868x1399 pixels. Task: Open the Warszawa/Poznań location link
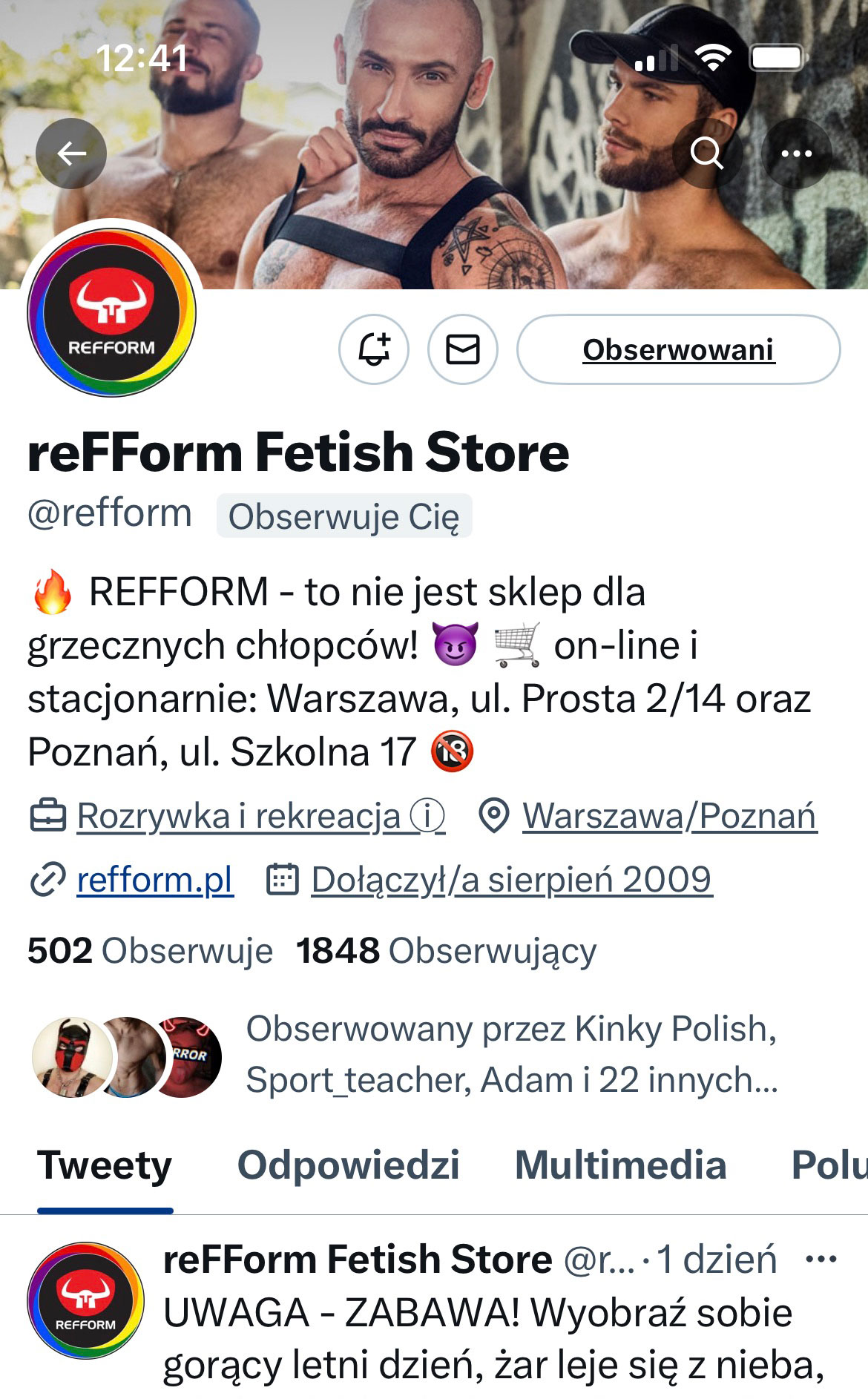point(669,816)
